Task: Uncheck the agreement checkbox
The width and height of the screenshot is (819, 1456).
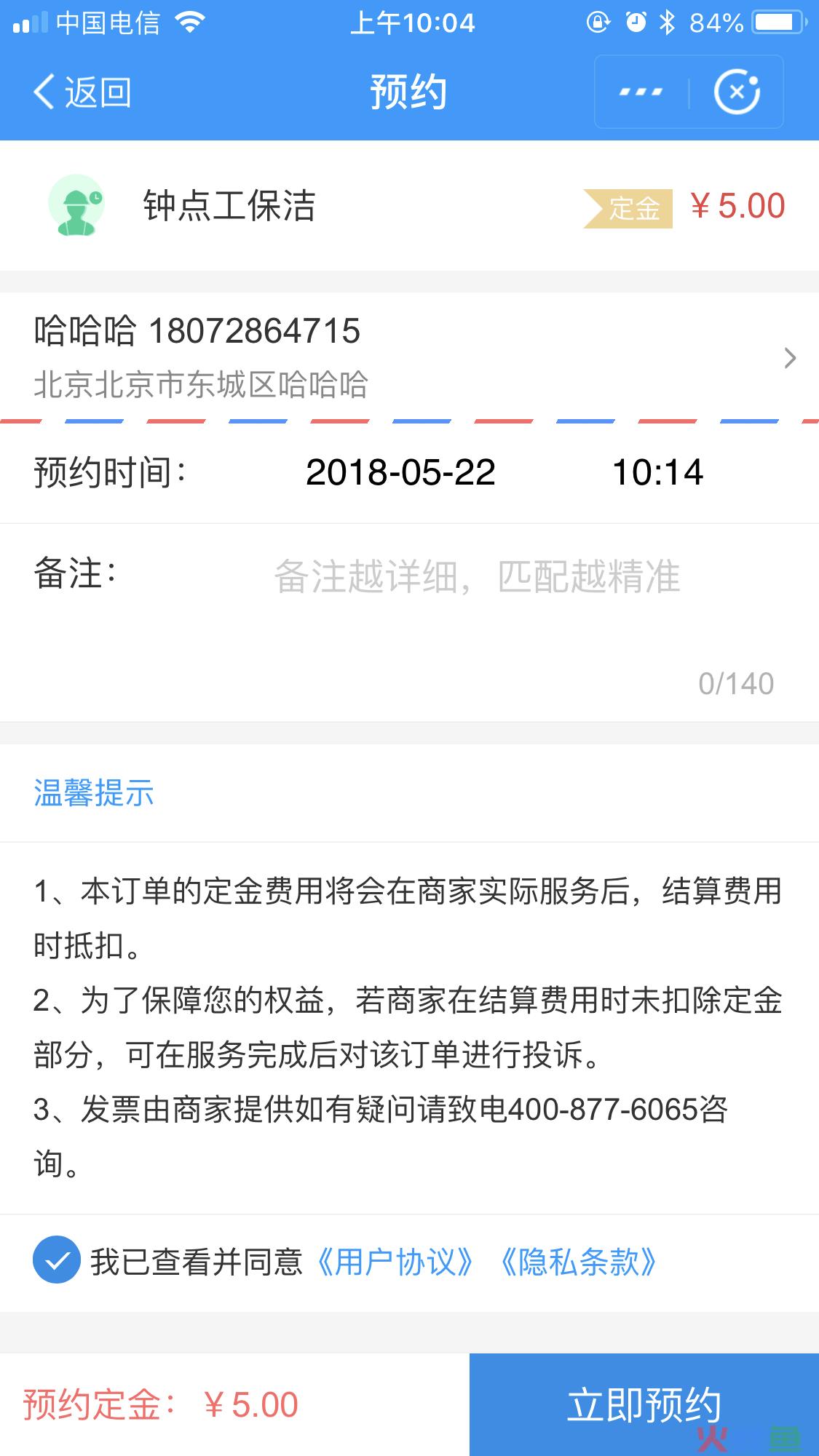Action: pyautogui.click(x=57, y=1260)
